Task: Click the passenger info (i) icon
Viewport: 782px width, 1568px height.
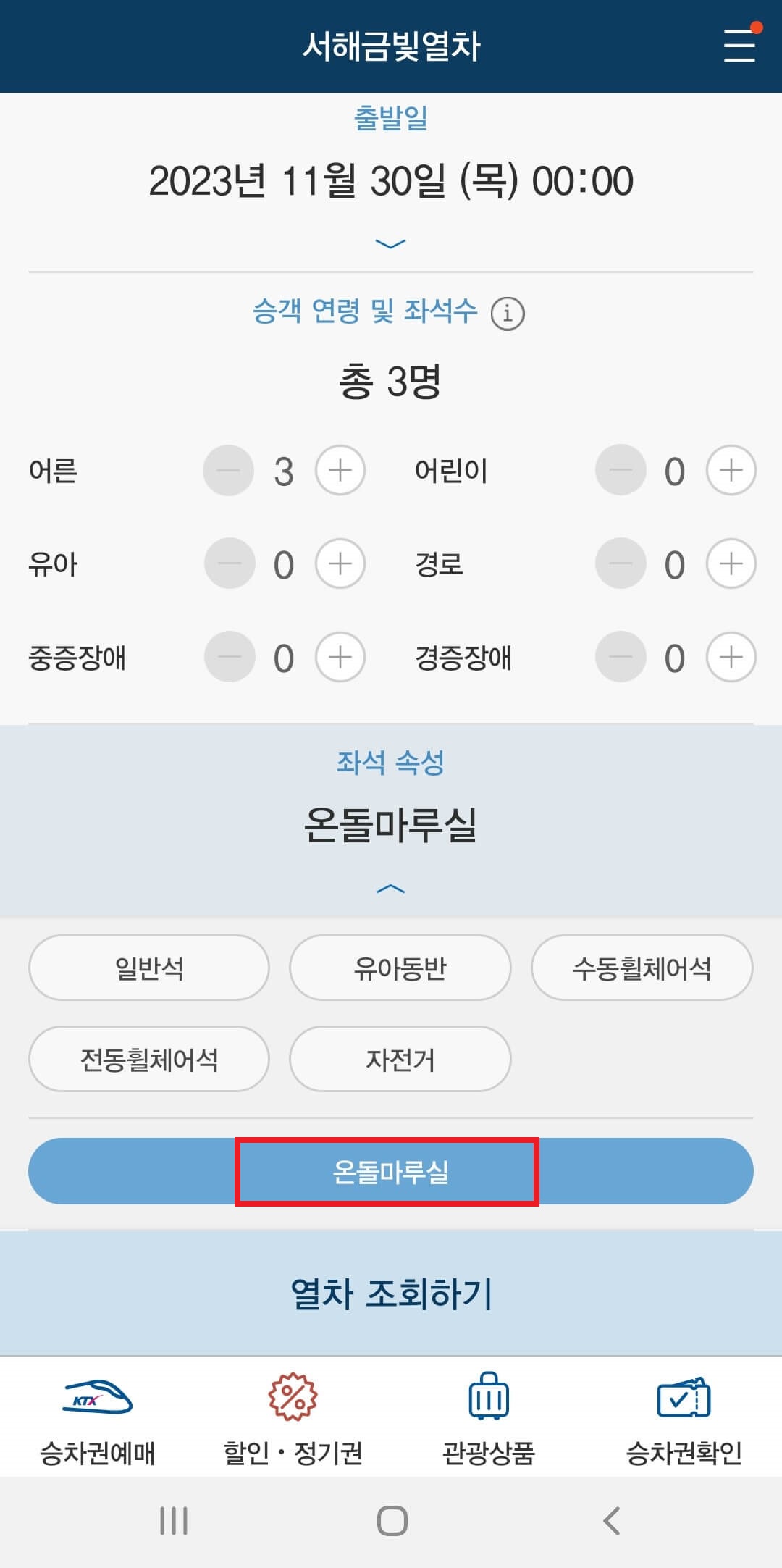Action: click(510, 313)
